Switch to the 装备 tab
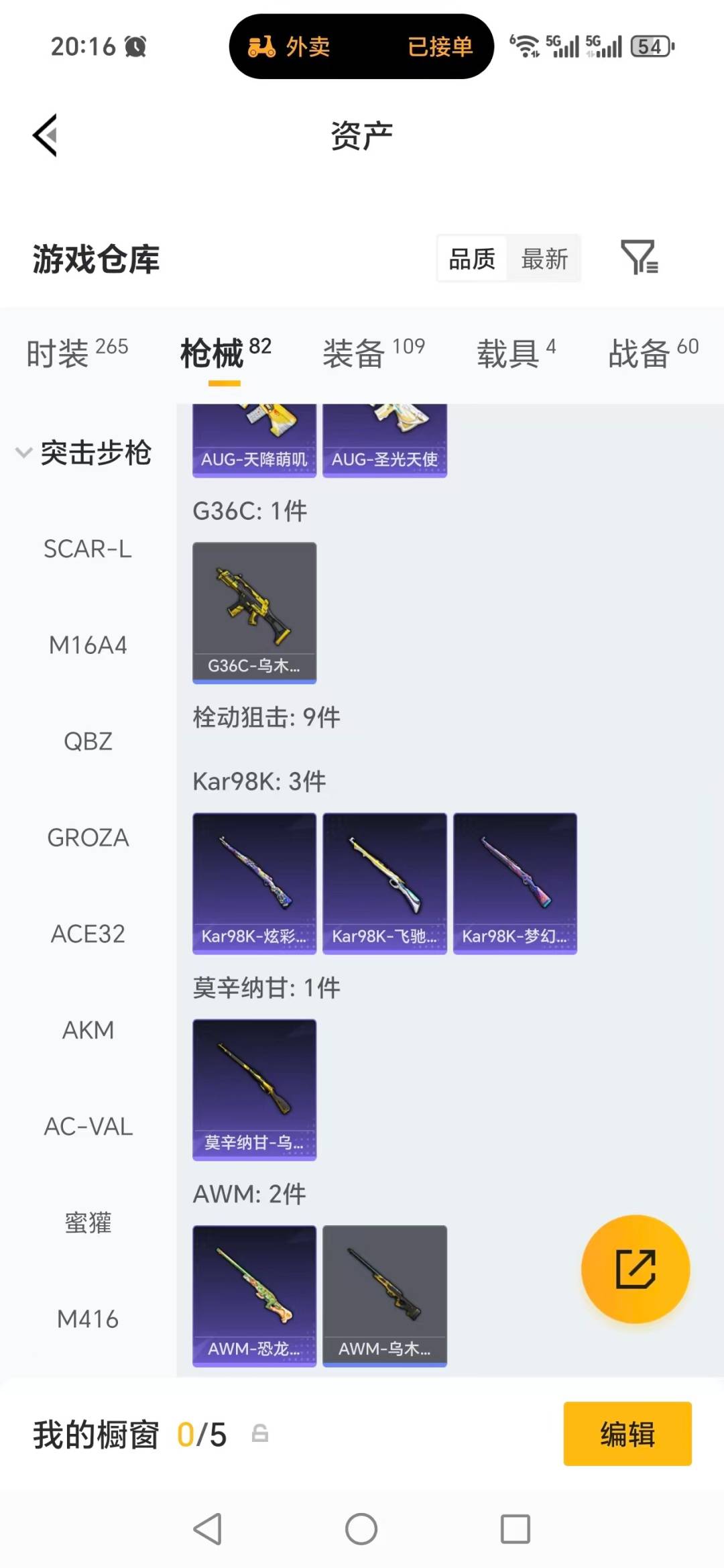 click(x=353, y=352)
